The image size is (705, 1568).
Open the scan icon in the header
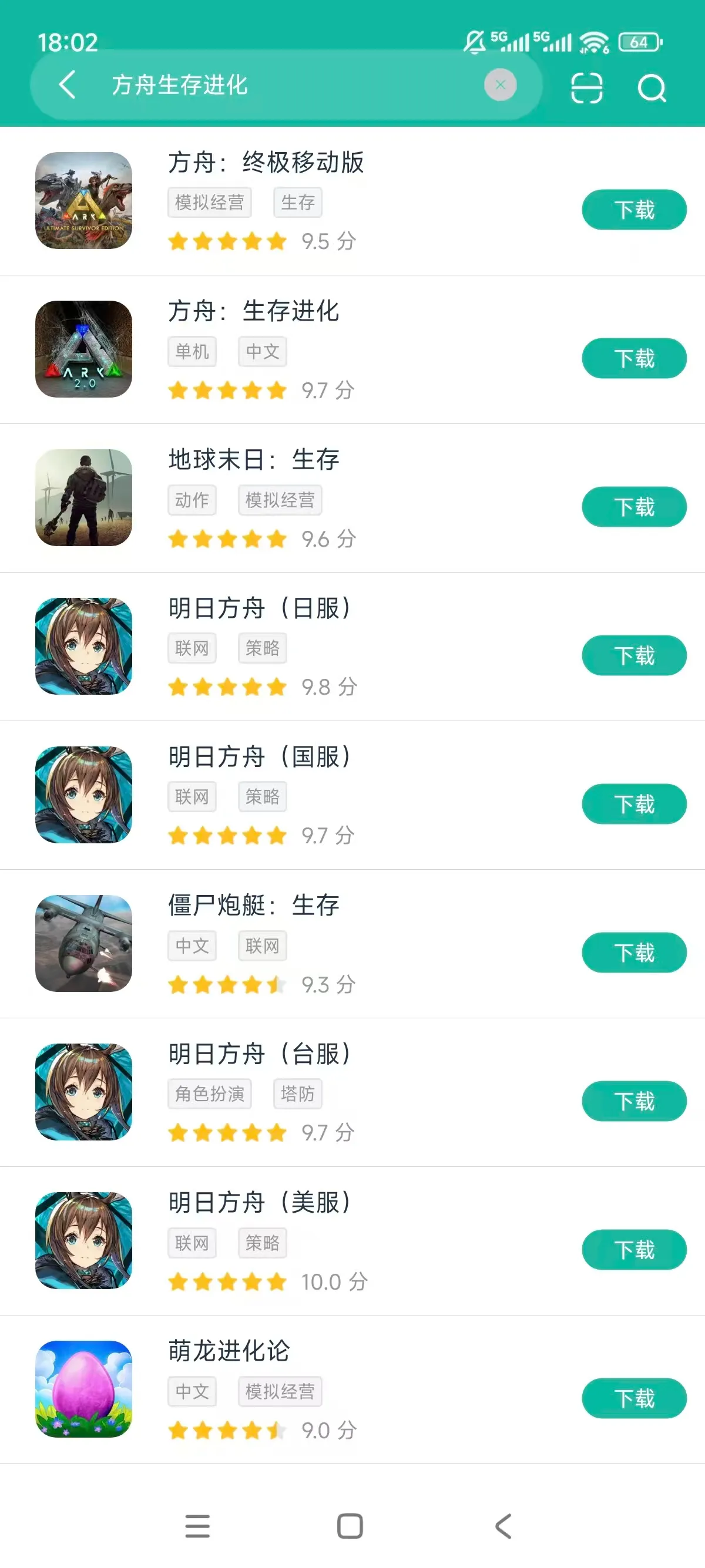tap(586, 88)
